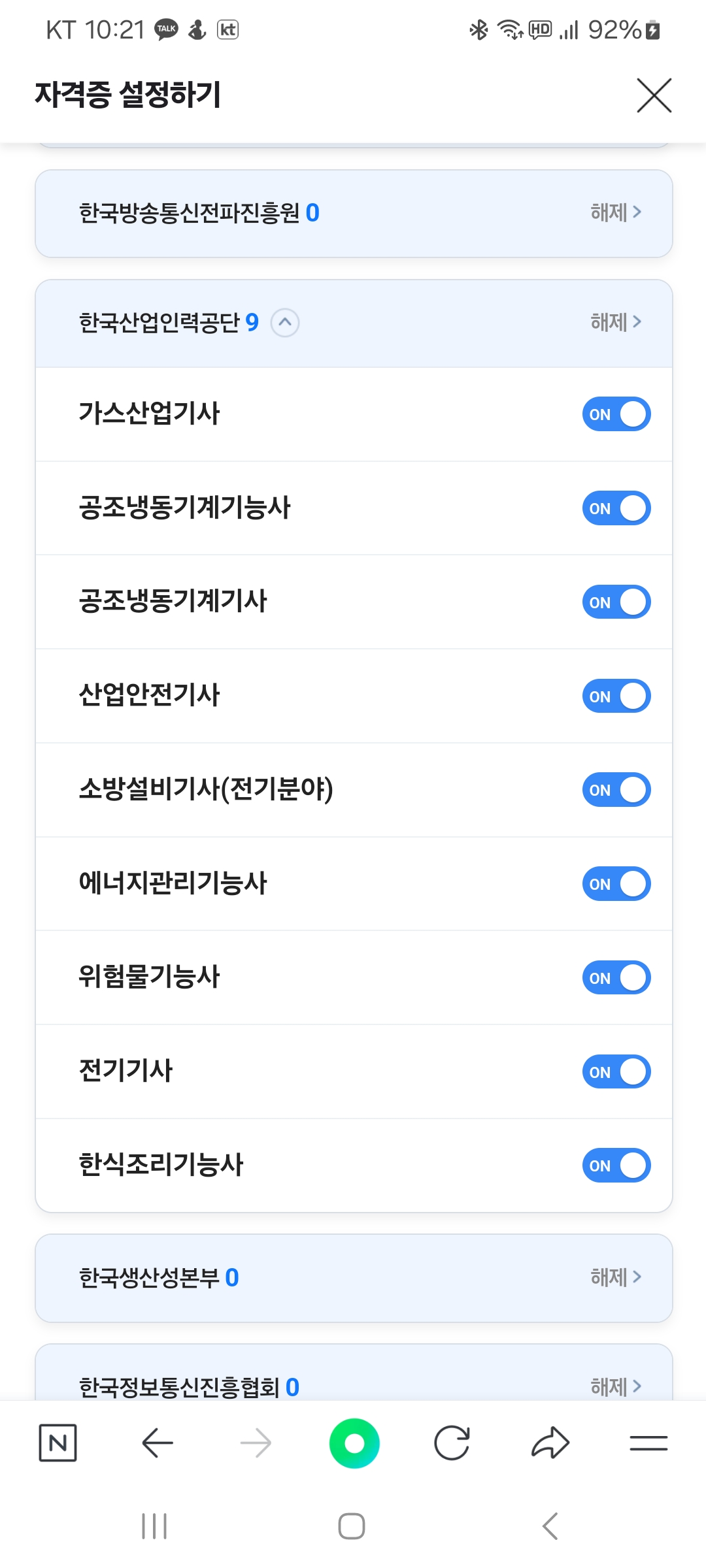The height and width of the screenshot is (1568, 706).
Task: Tap 해제 for 한국방송통신전파진흥원
Action: 616,212
